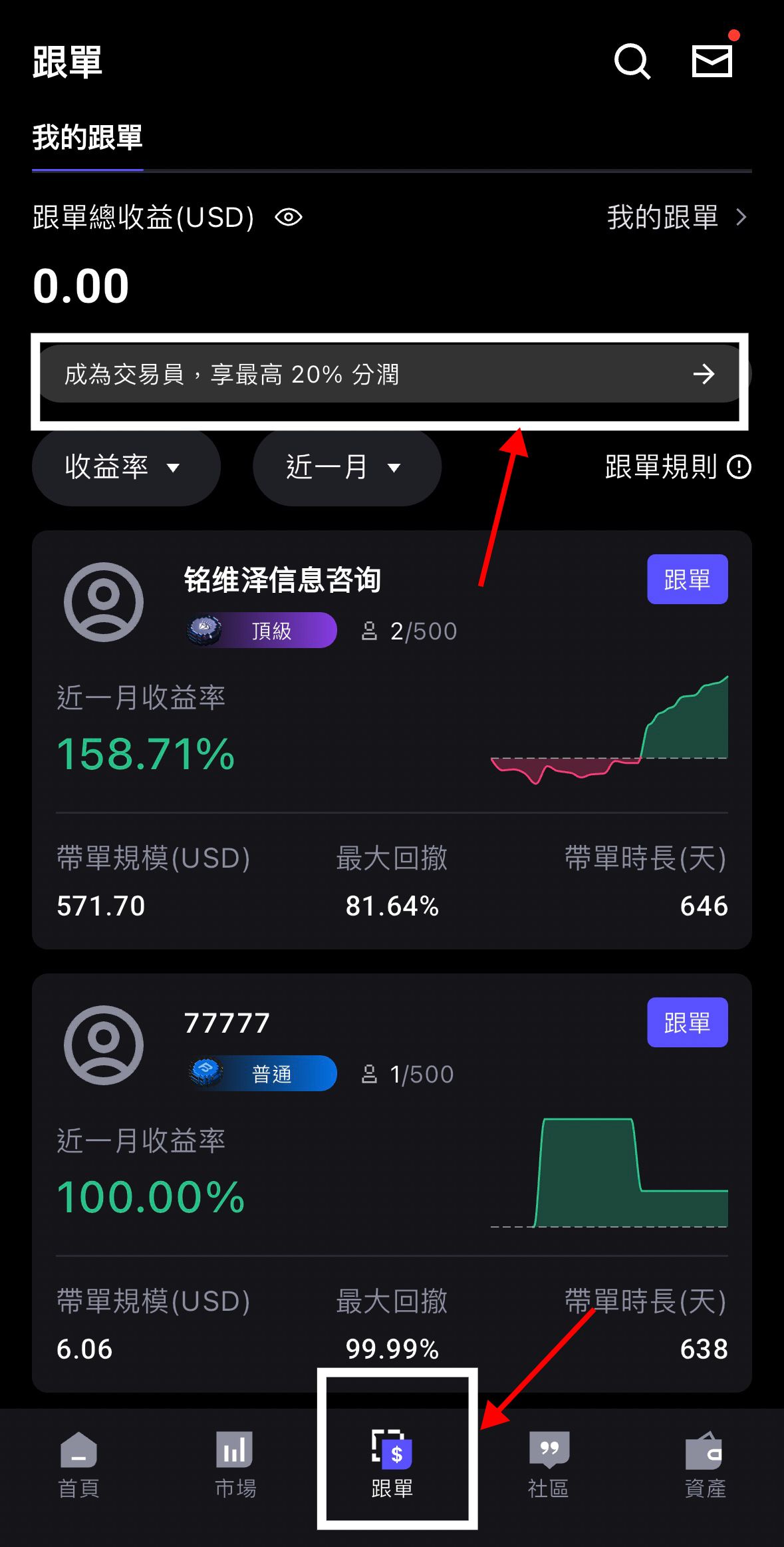Open the 成為交易員 20% 分潤 banner
The width and height of the screenshot is (784, 1547).
(389, 374)
